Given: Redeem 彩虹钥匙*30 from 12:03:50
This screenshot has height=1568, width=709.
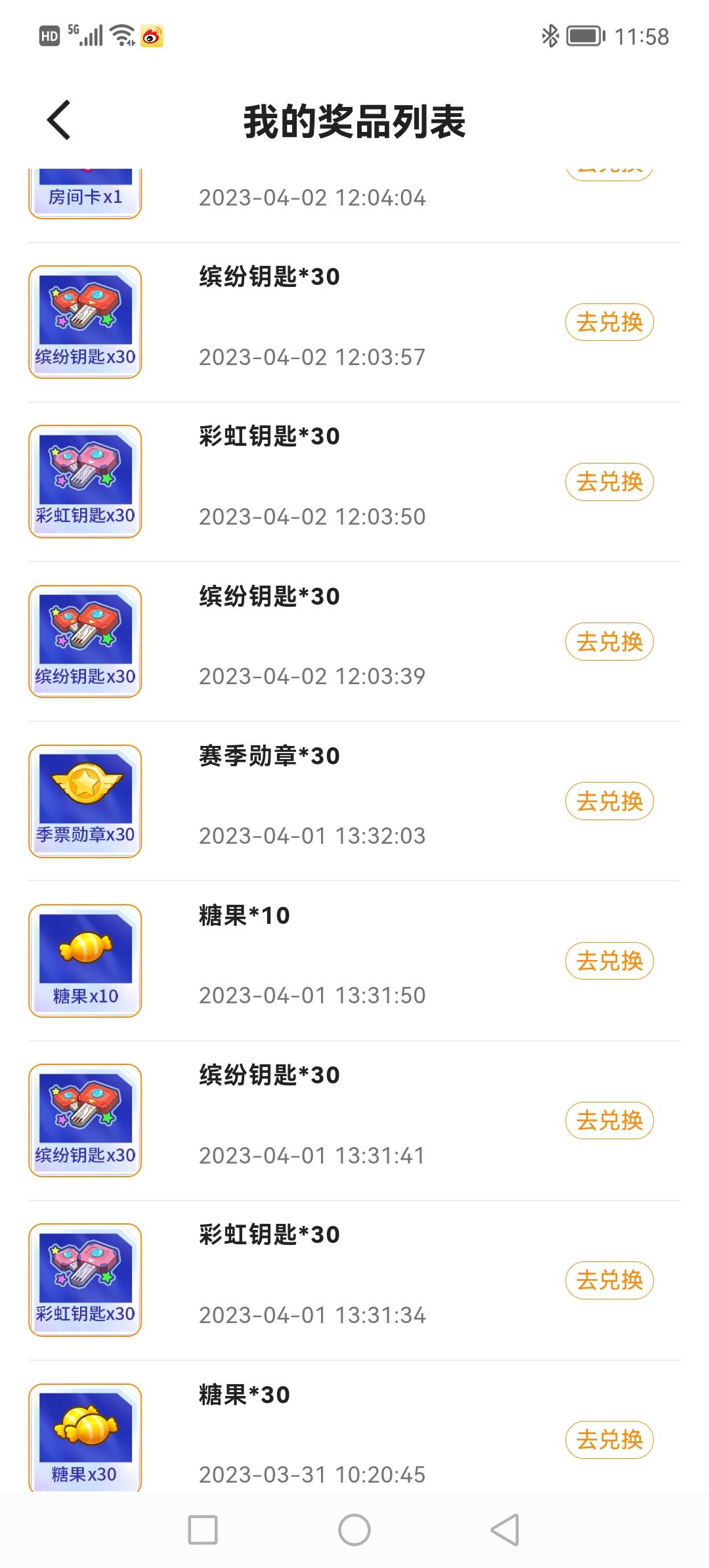Looking at the screenshot, I should 609,482.
